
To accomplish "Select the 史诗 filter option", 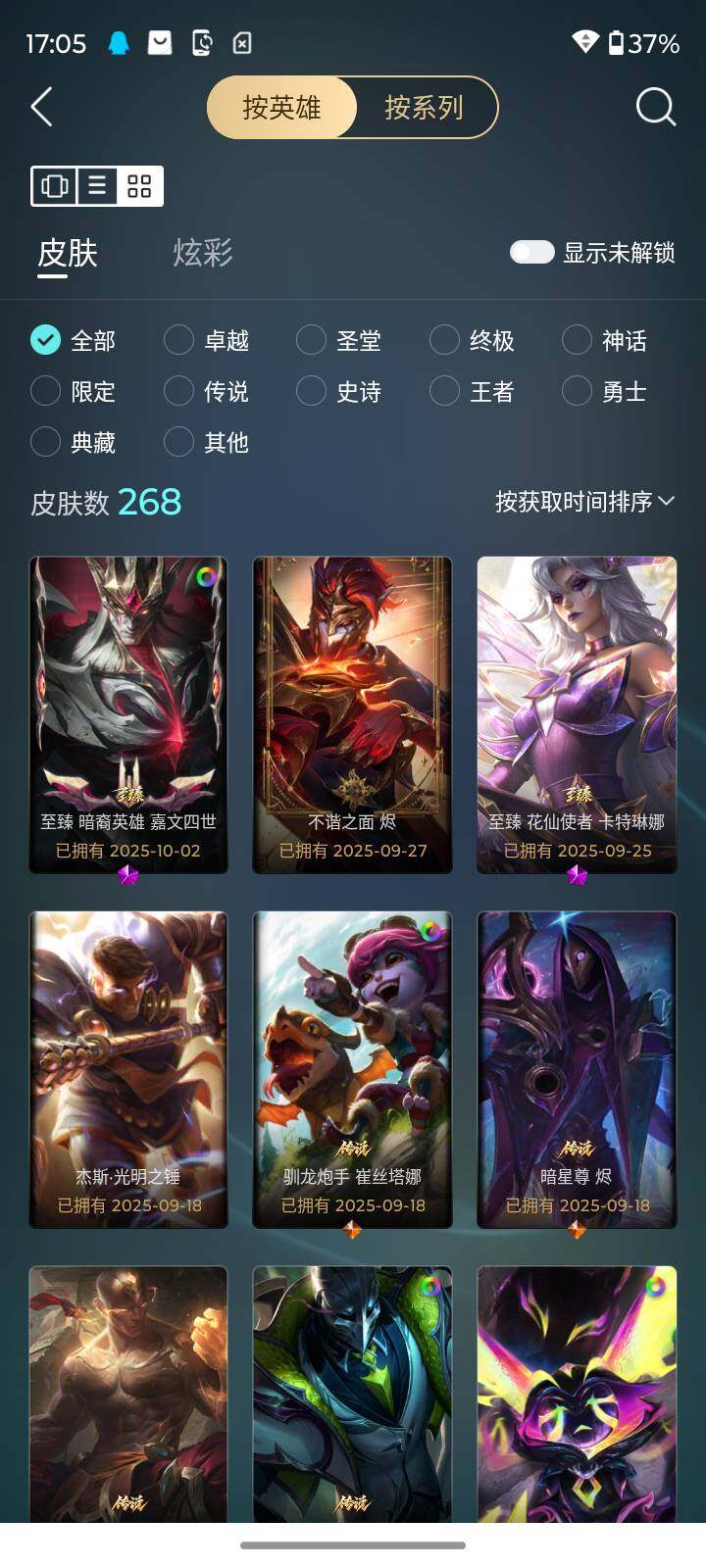I will coord(339,391).
